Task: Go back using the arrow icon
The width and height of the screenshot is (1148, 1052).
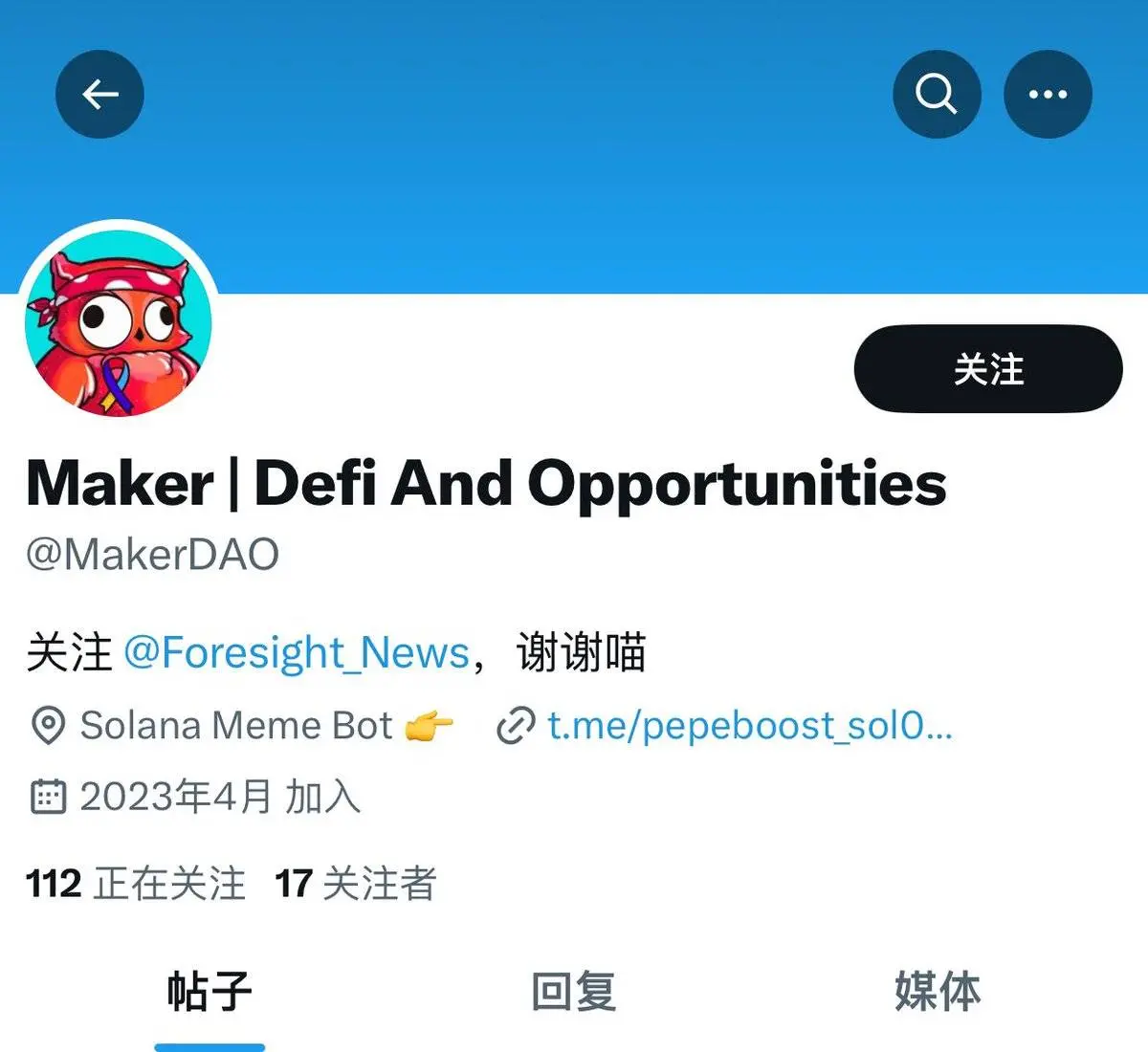Action: [x=99, y=94]
